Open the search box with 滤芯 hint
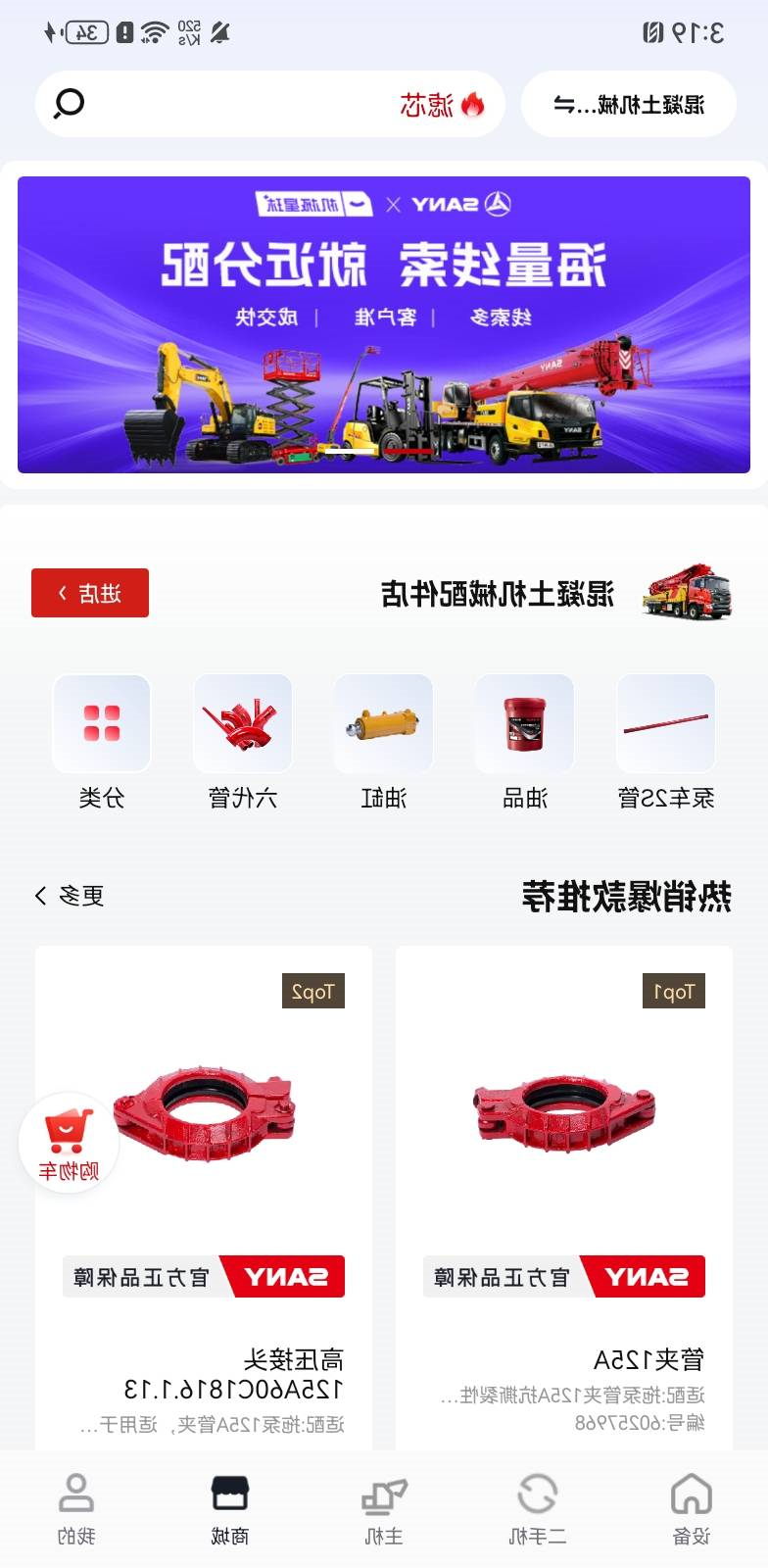The width and height of the screenshot is (768, 1568). (x=270, y=104)
